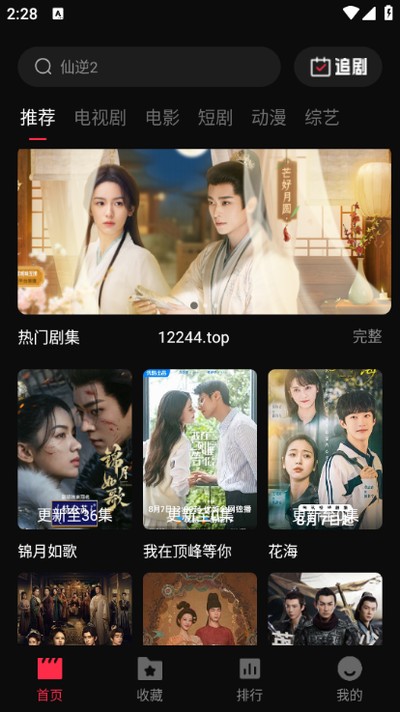400x712 pixels.
Task: Go to the 动漫 tab
Action: click(x=269, y=118)
